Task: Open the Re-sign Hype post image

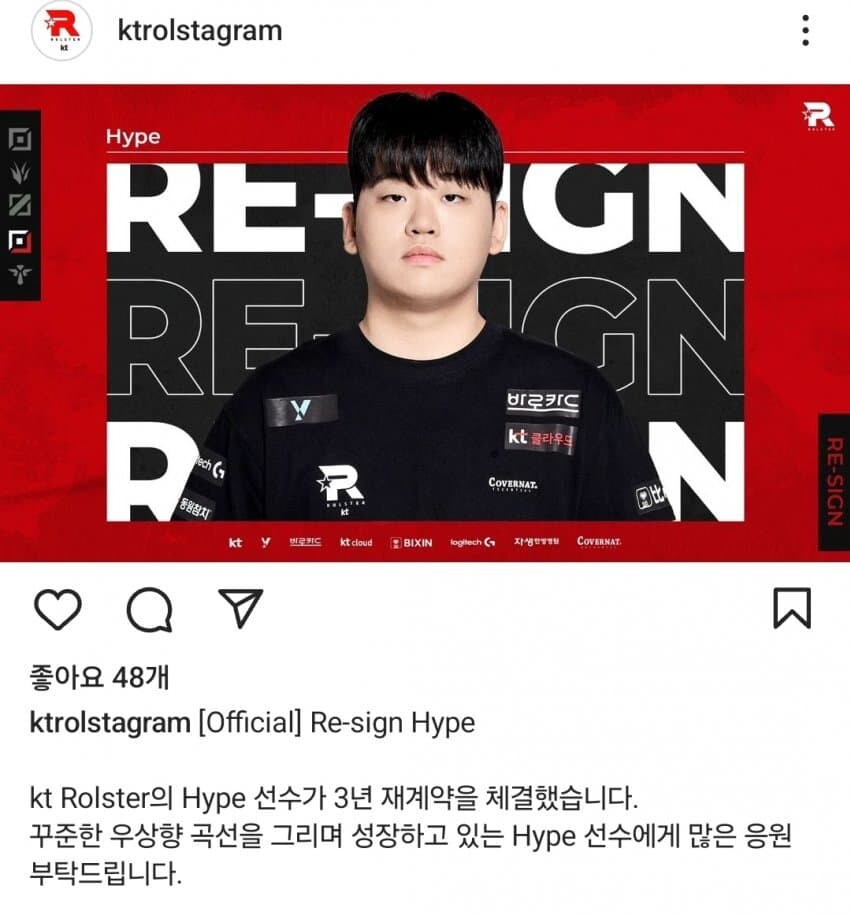Action: pyautogui.click(x=425, y=320)
